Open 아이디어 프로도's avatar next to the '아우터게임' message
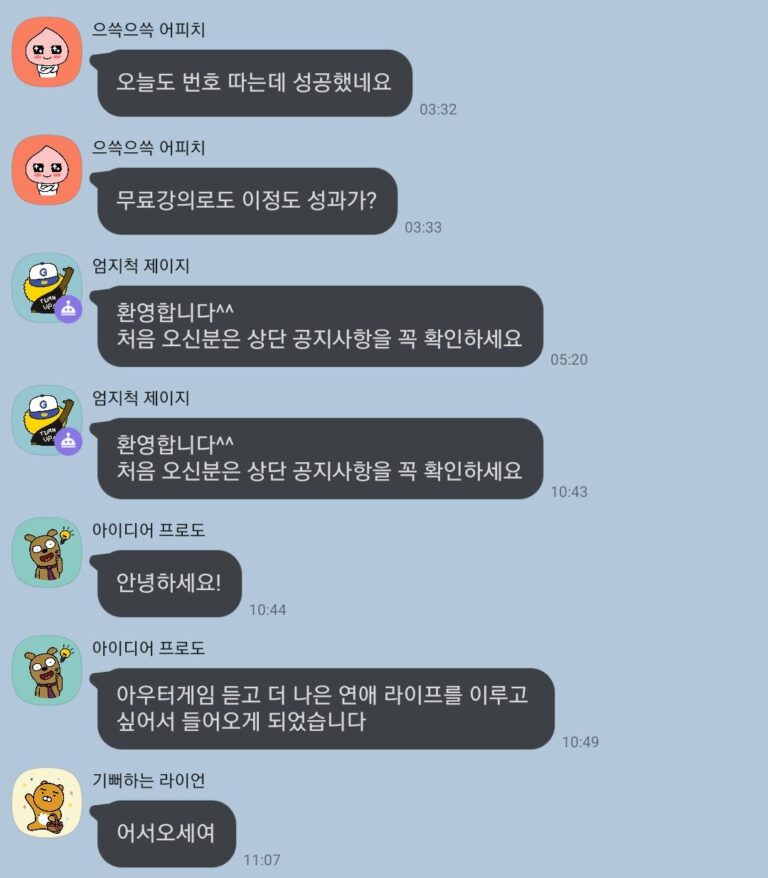The width and height of the screenshot is (768, 878). 46,670
